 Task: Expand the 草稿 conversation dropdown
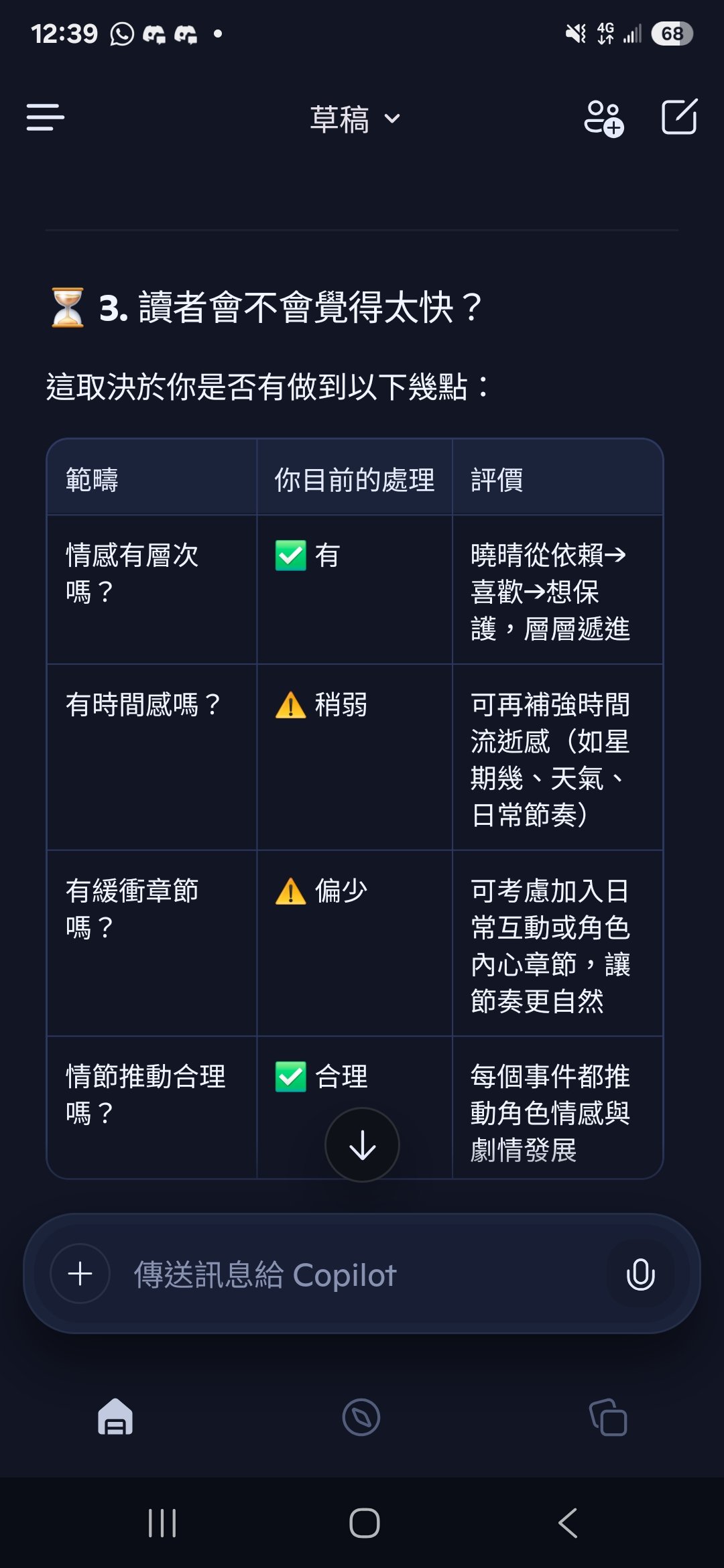click(355, 119)
